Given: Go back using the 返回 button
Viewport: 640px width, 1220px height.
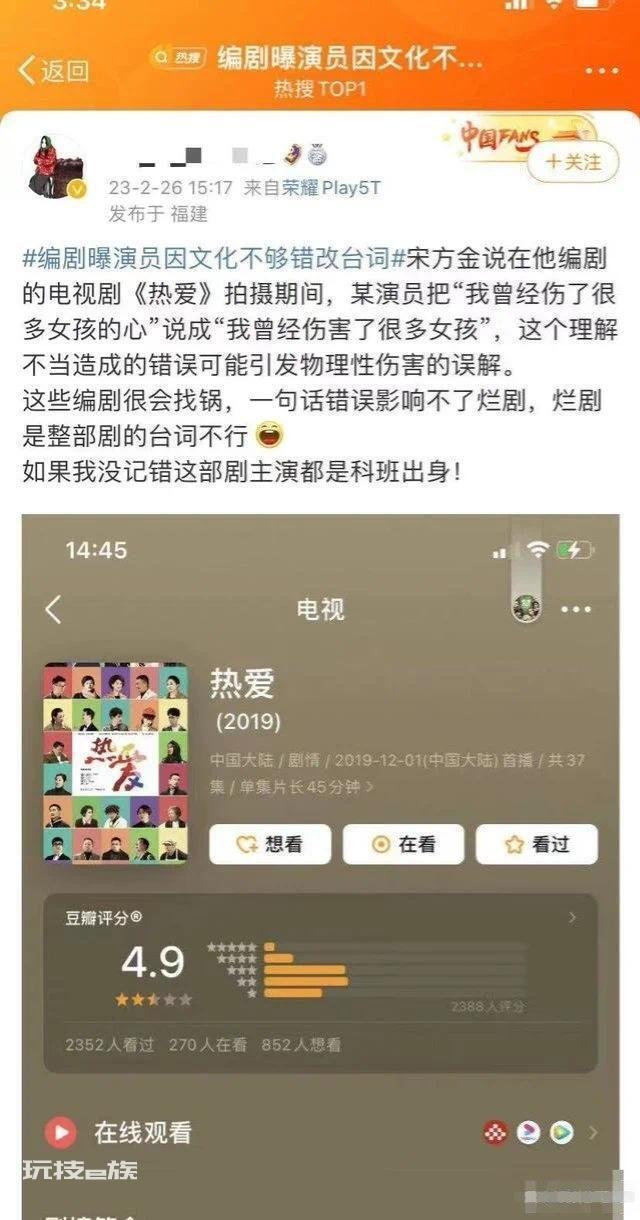Looking at the screenshot, I should click(54, 70).
